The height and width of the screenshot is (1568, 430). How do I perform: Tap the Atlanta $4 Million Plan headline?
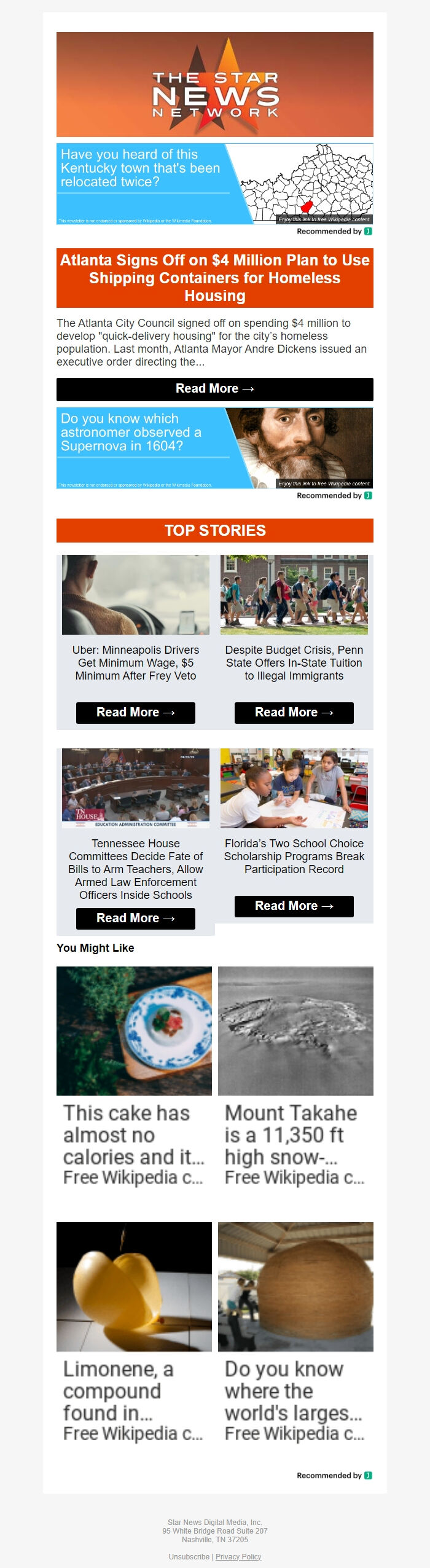(214, 278)
